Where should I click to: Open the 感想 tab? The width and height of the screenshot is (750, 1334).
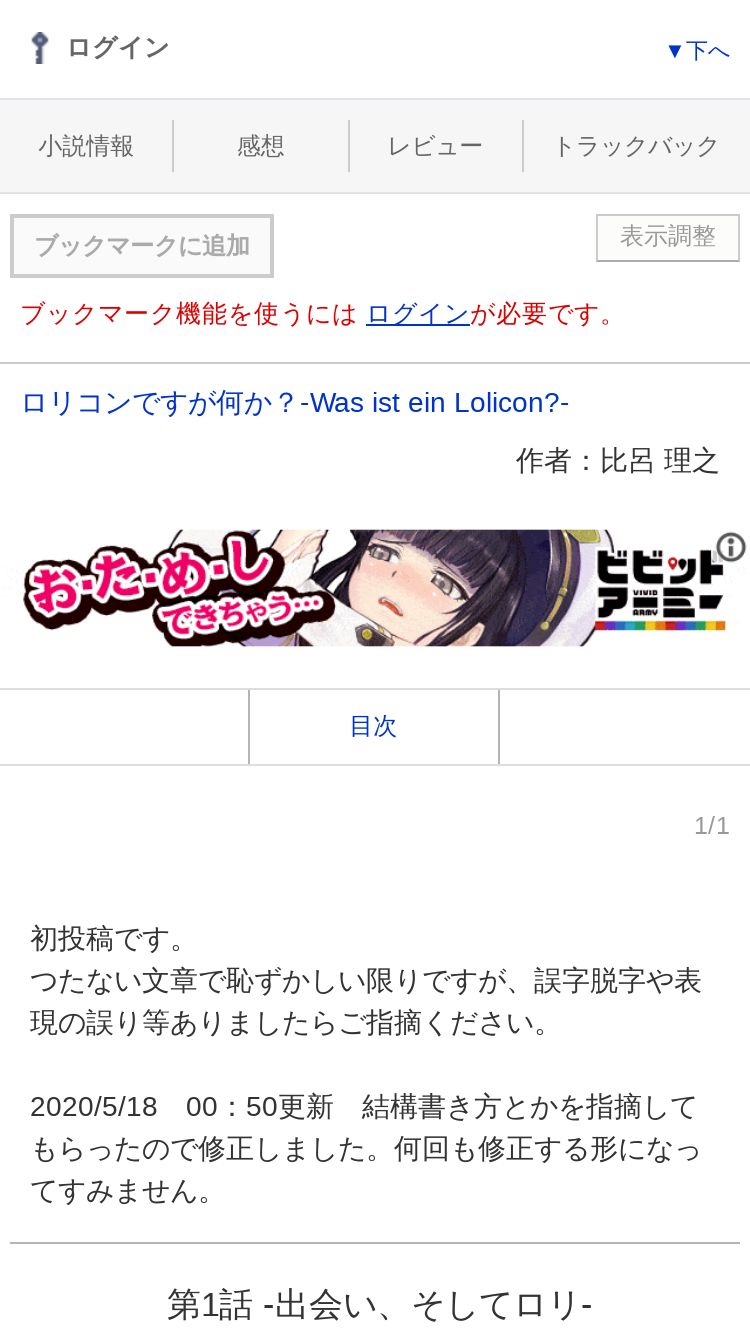click(x=261, y=146)
